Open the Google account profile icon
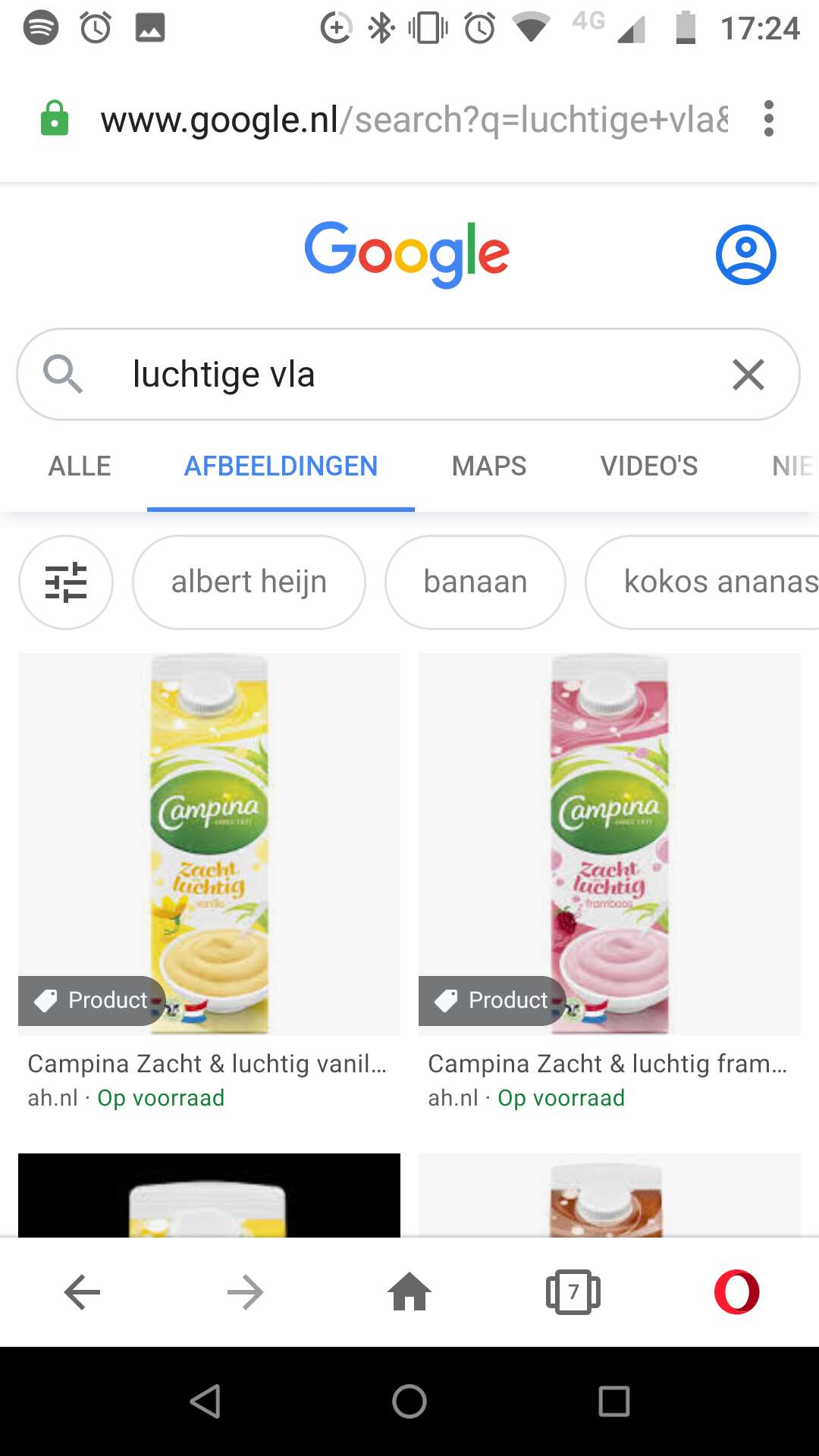Viewport: 819px width, 1456px height. pyautogui.click(x=745, y=255)
